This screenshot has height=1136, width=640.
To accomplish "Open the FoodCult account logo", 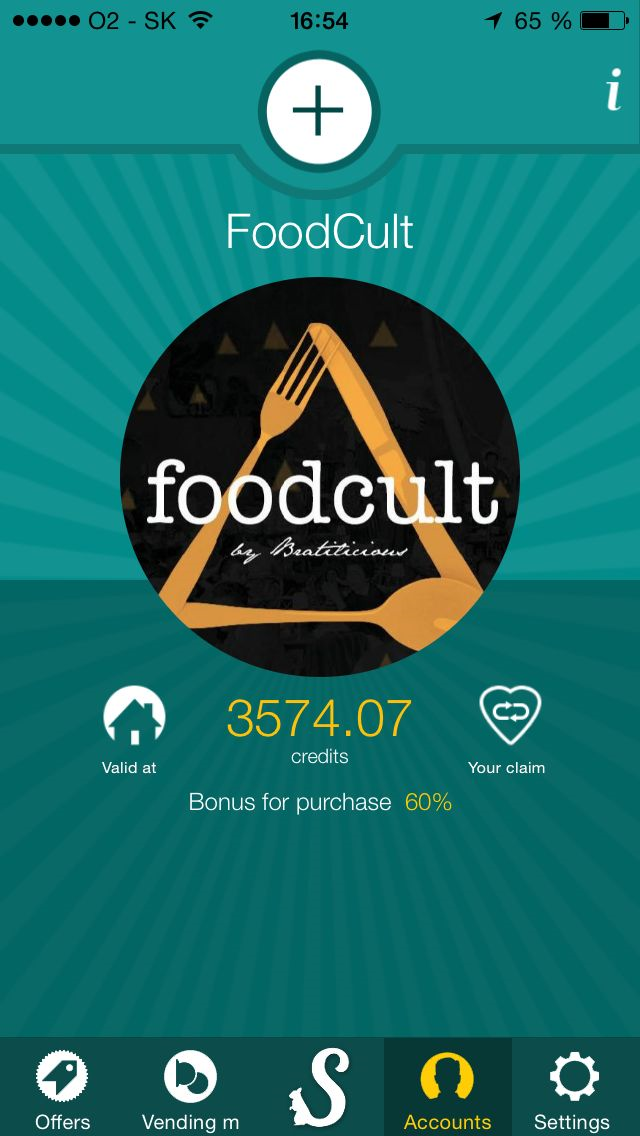I will tap(320, 478).
